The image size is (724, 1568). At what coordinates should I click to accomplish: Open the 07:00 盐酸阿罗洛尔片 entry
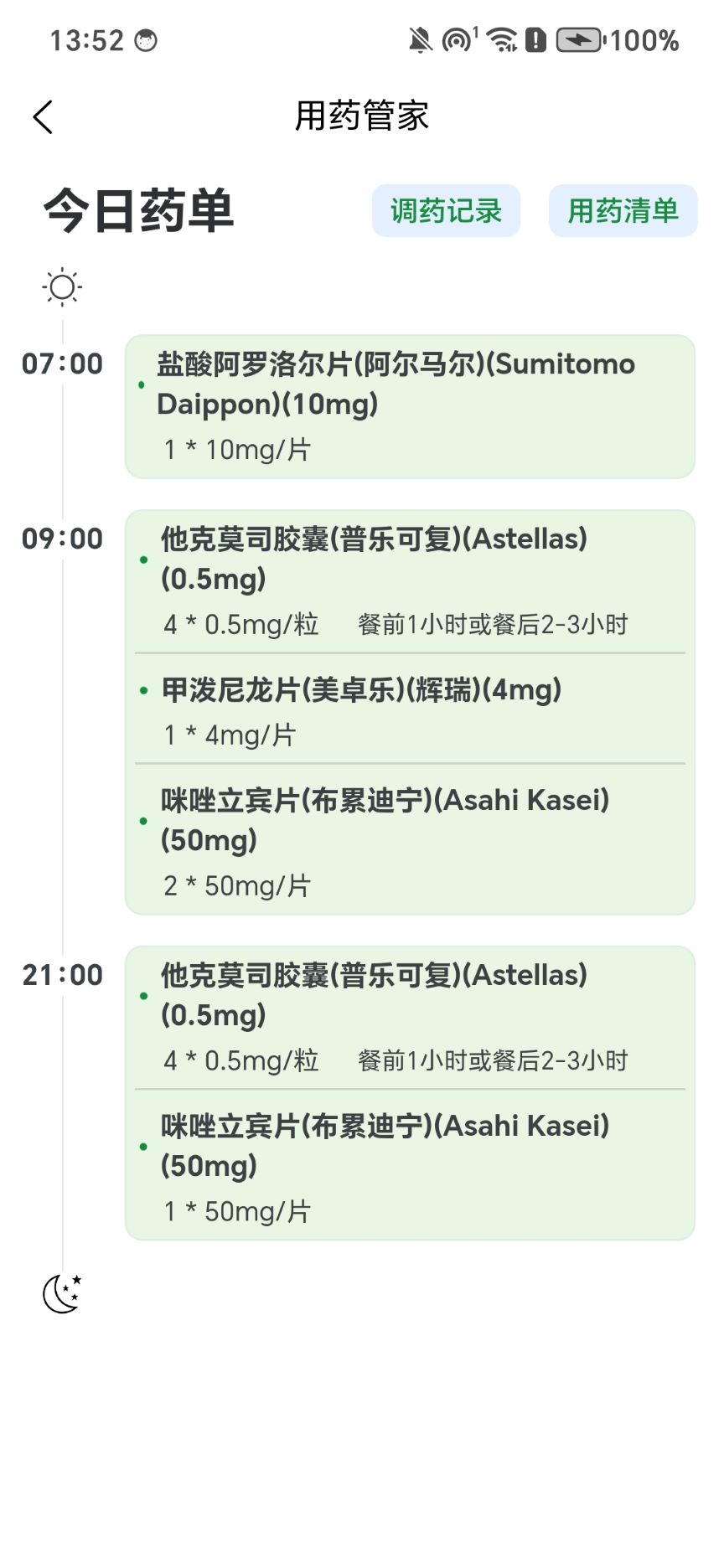pyautogui.click(x=410, y=406)
